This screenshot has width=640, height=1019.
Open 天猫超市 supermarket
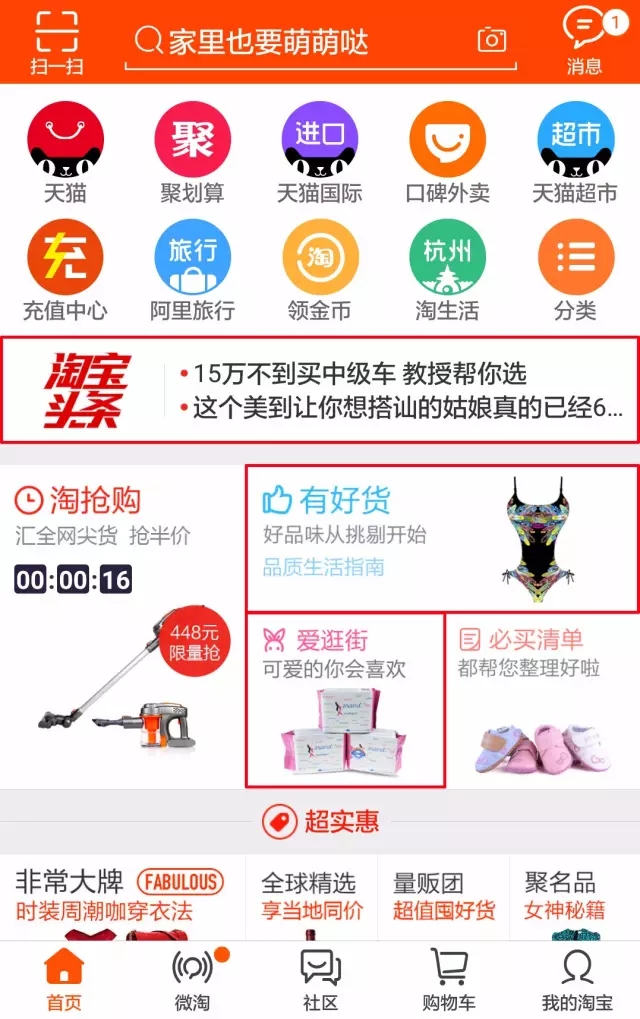(x=575, y=153)
